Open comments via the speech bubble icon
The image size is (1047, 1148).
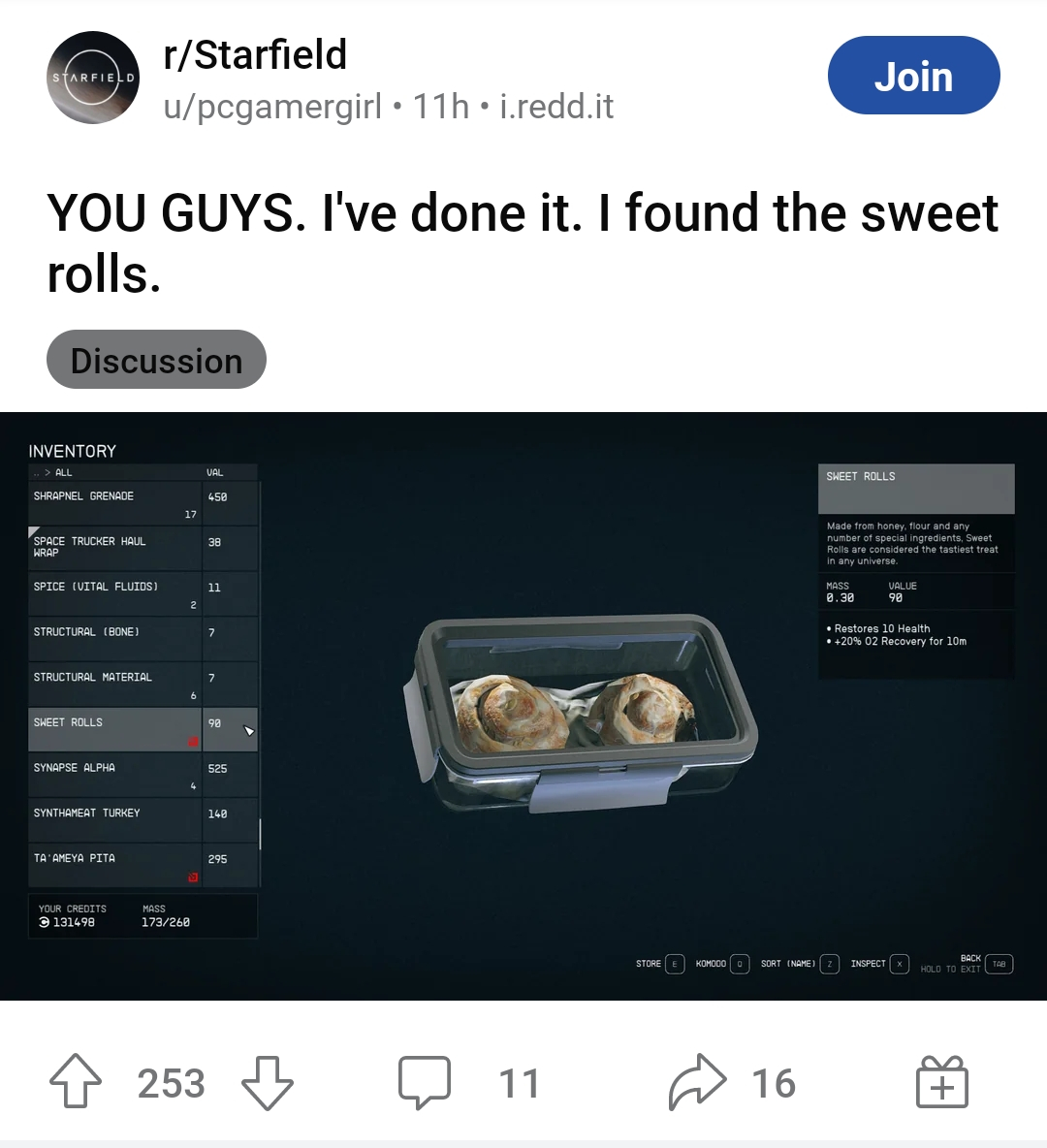click(x=424, y=1080)
